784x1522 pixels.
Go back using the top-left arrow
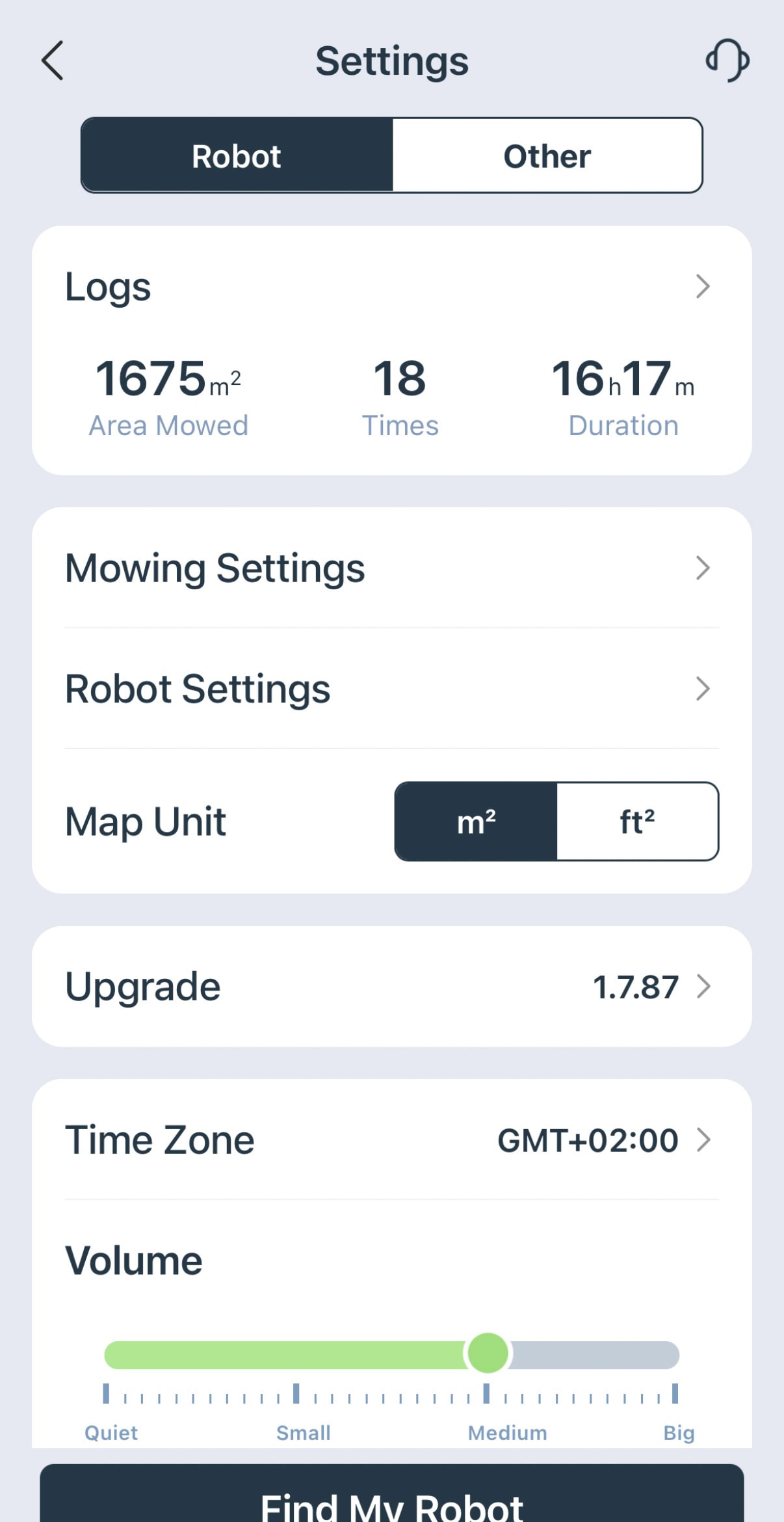(x=53, y=60)
